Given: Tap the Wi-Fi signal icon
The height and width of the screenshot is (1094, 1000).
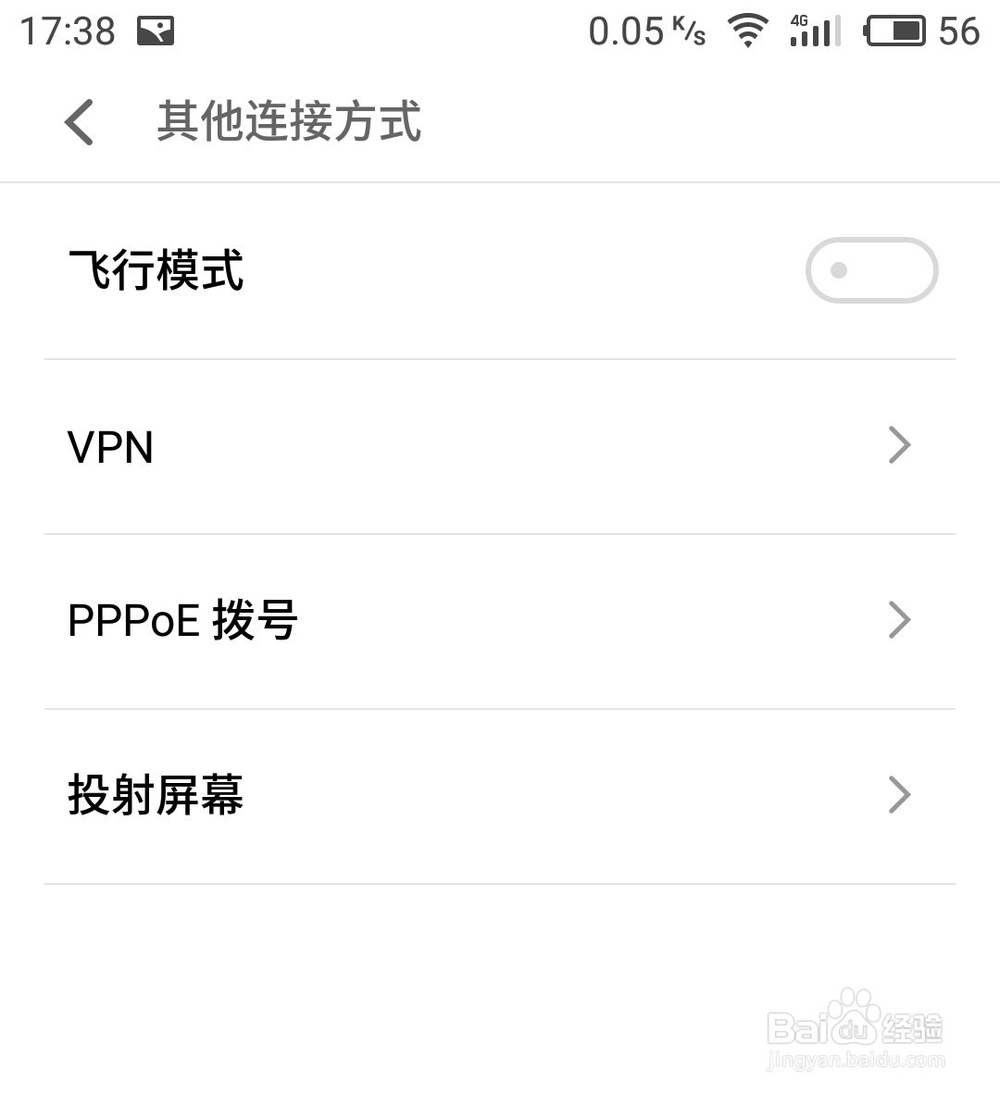Looking at the screenshot, I should 748,30.
